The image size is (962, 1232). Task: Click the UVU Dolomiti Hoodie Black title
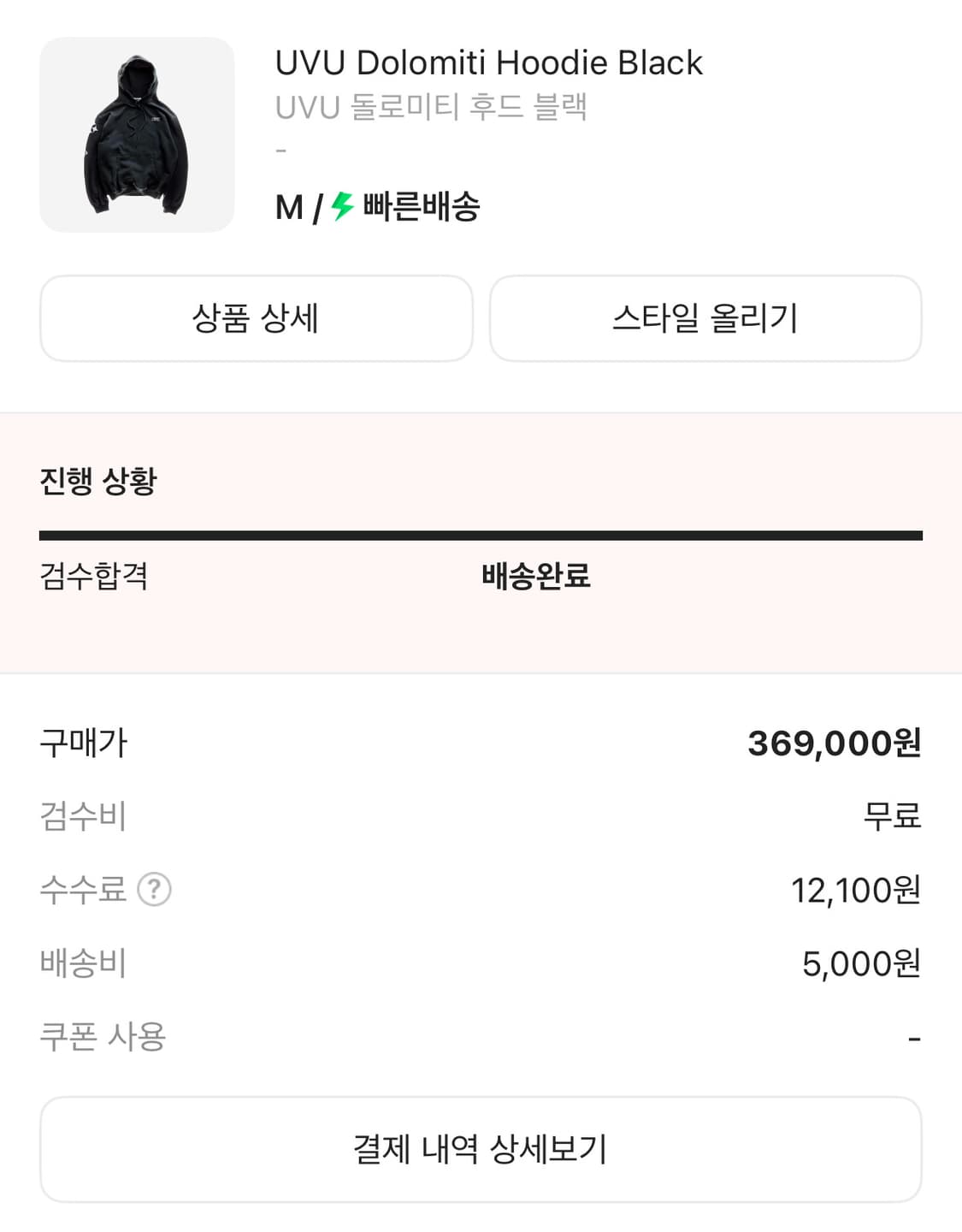tap(487, 62)
